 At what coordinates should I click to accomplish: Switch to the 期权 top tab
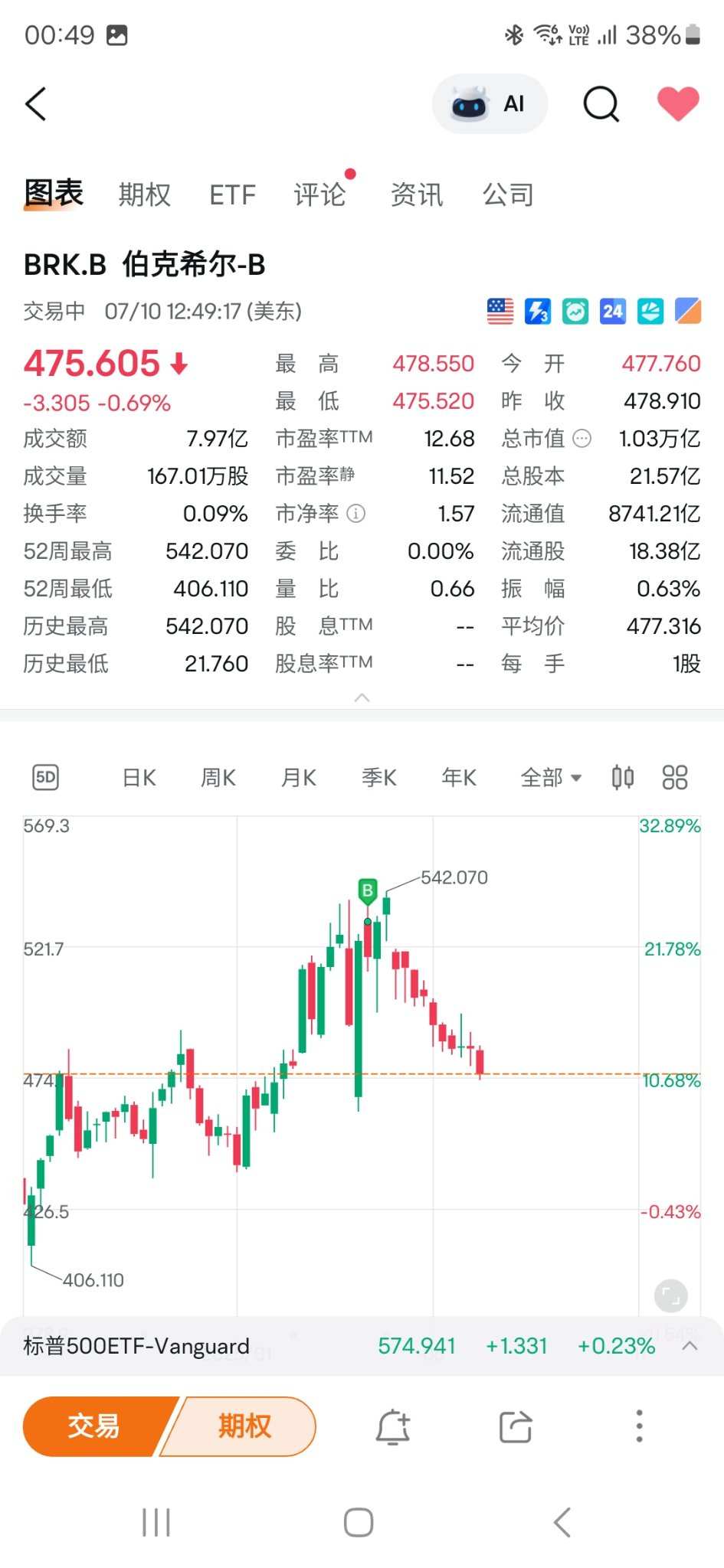click(145, 194)
